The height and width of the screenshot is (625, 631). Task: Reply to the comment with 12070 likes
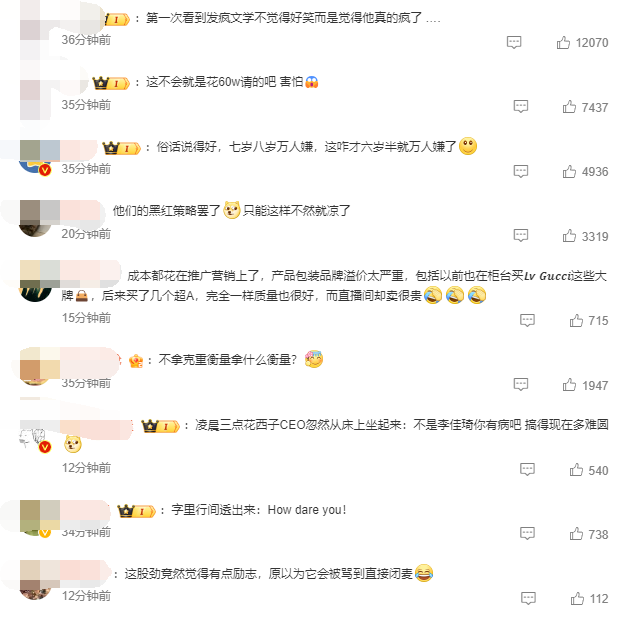[514, 43]
